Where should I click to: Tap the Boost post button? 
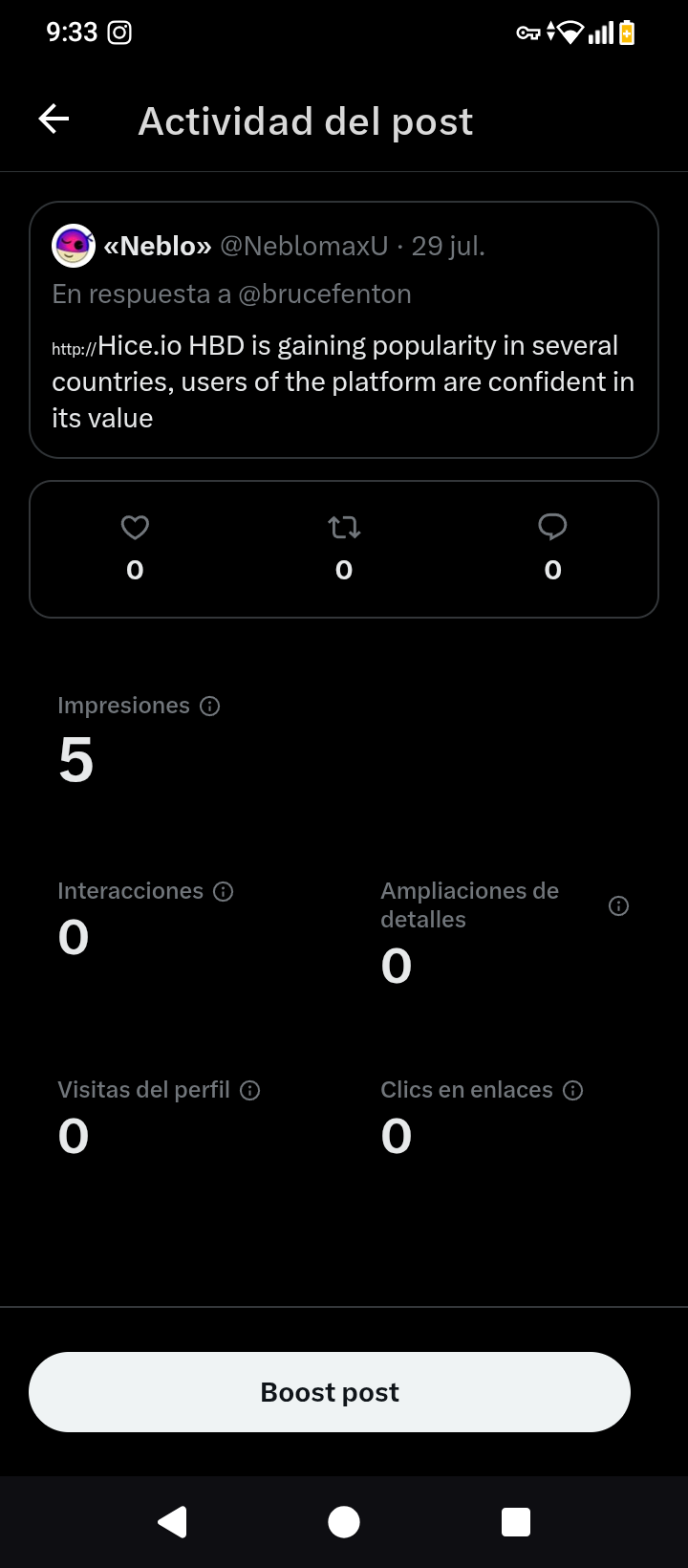330,1392
